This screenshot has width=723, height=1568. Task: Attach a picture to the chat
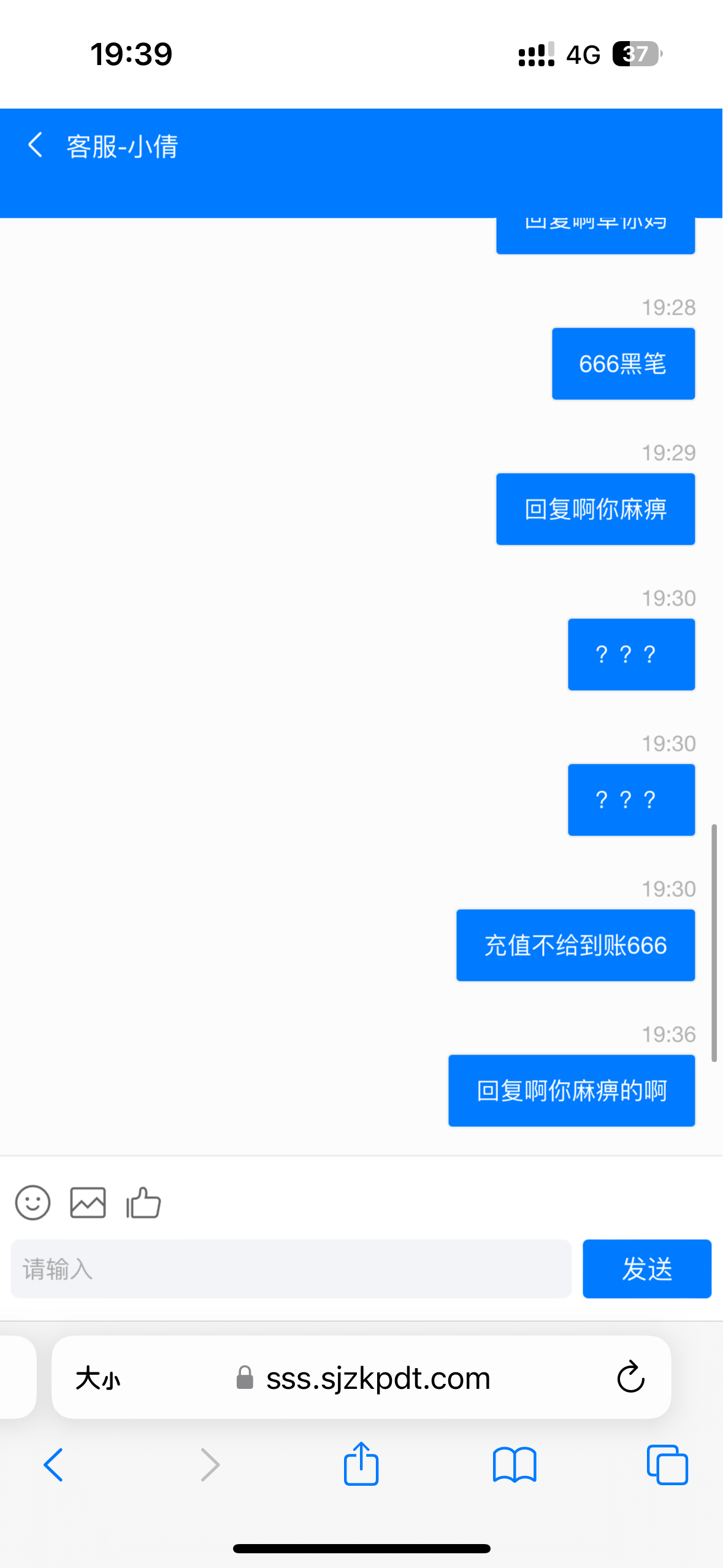(x=88, y=1202)
